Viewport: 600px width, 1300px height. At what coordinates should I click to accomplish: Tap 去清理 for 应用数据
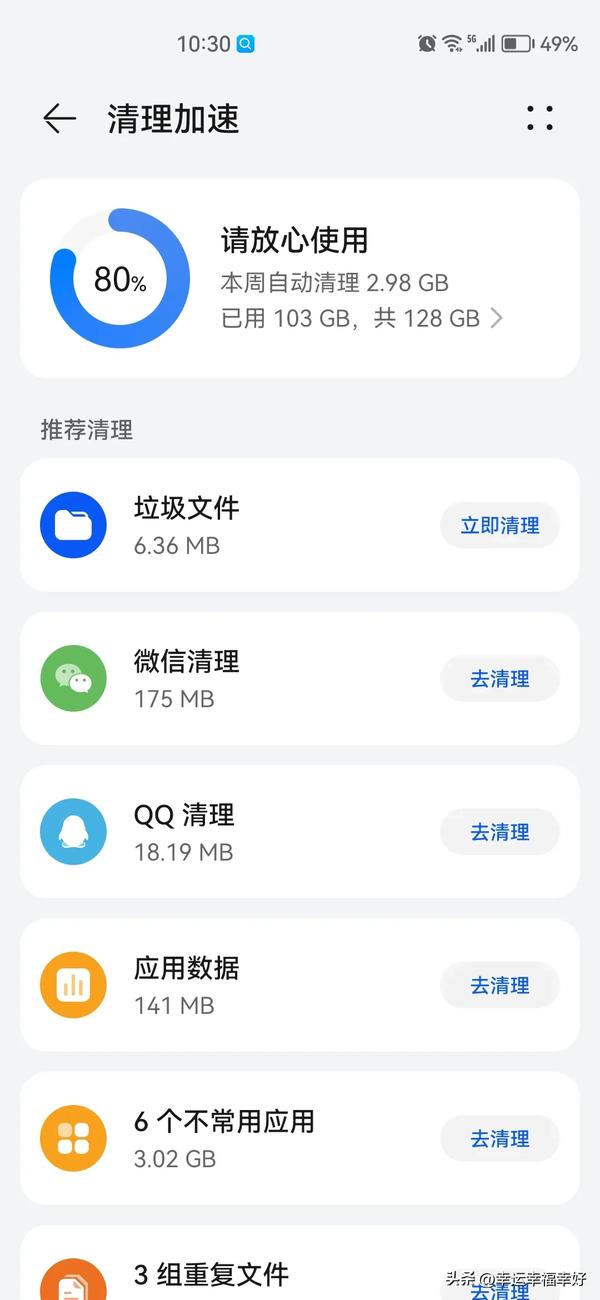tap(500, 985)
